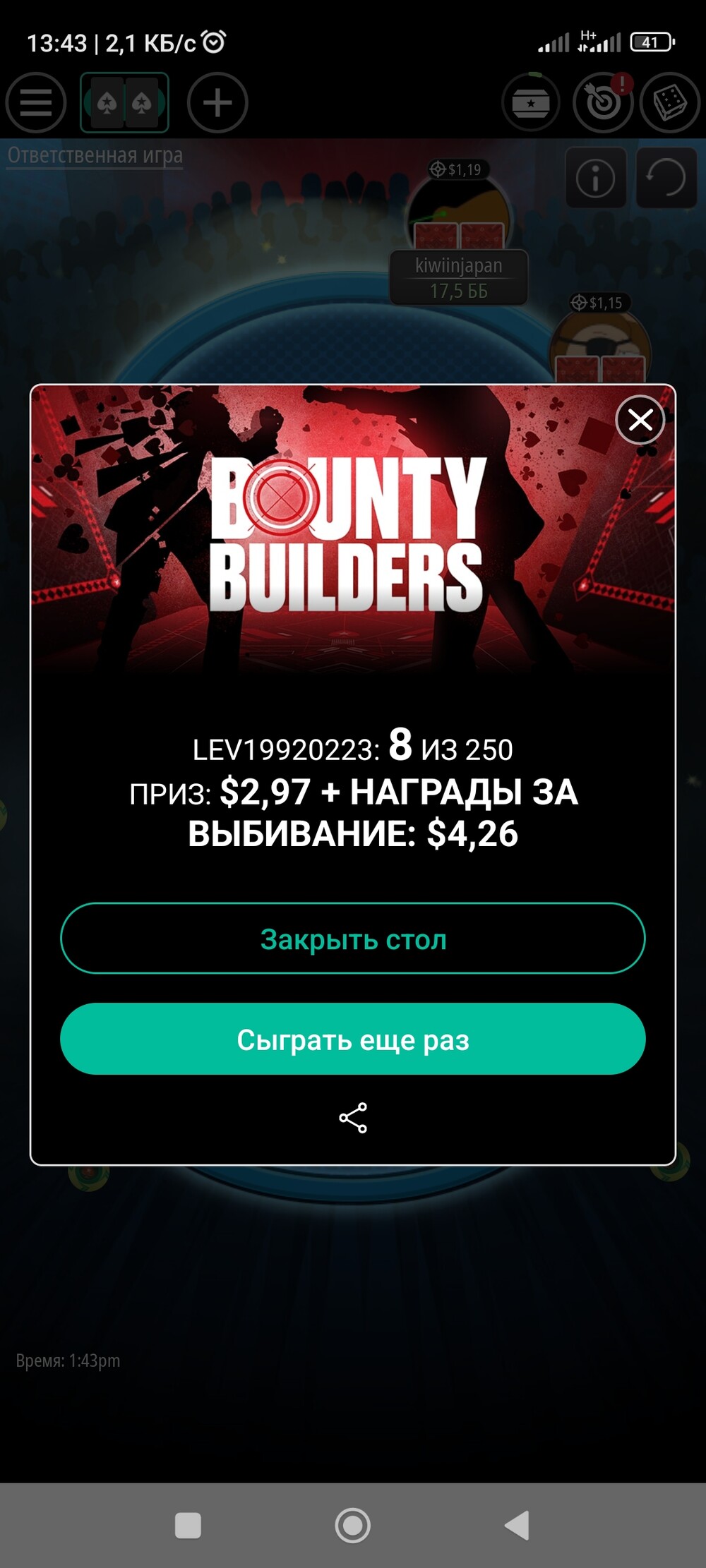Open the table info button
This screenshot has height=1568, width=706.
pos(596,177)
